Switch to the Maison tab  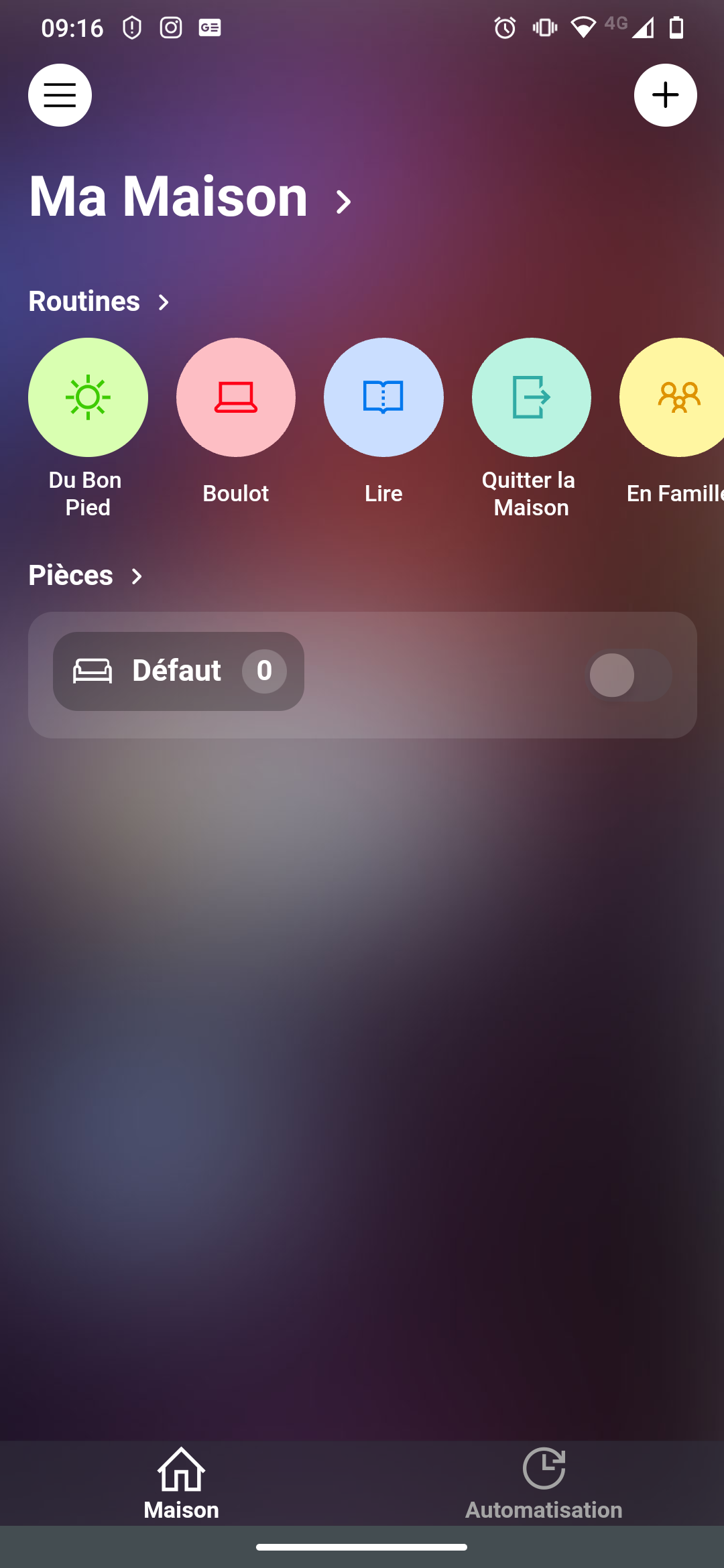point(181,1484)
